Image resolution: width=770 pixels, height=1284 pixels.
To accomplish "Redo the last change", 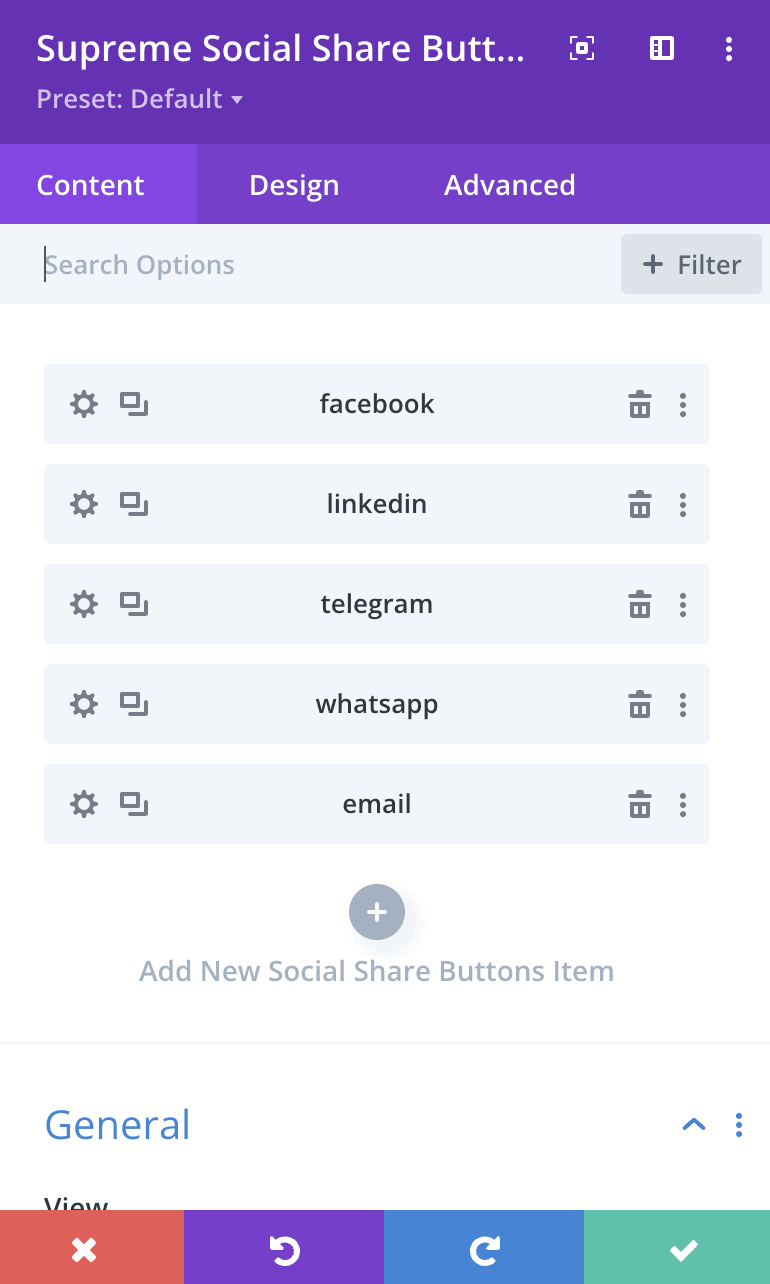I will click(484, 1247).
